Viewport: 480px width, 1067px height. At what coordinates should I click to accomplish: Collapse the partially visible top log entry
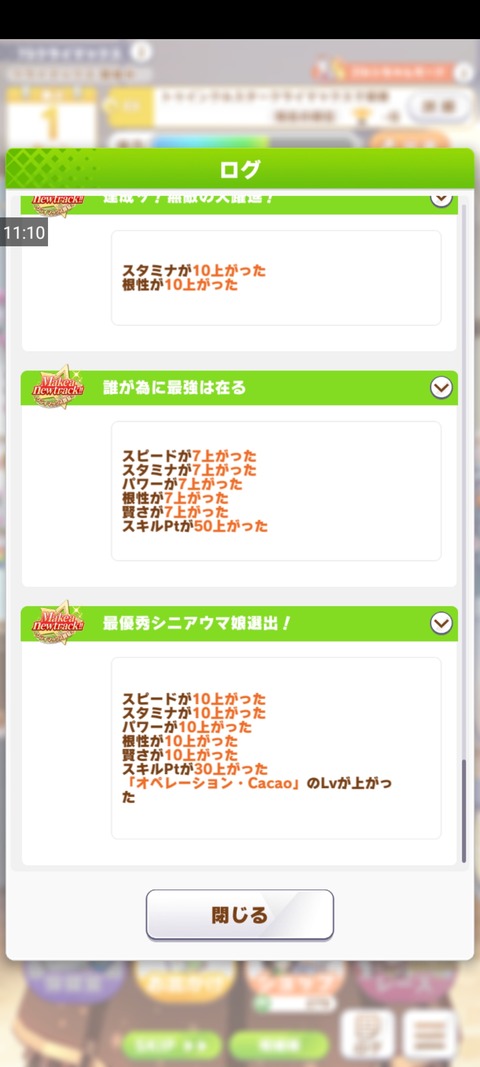441,199
